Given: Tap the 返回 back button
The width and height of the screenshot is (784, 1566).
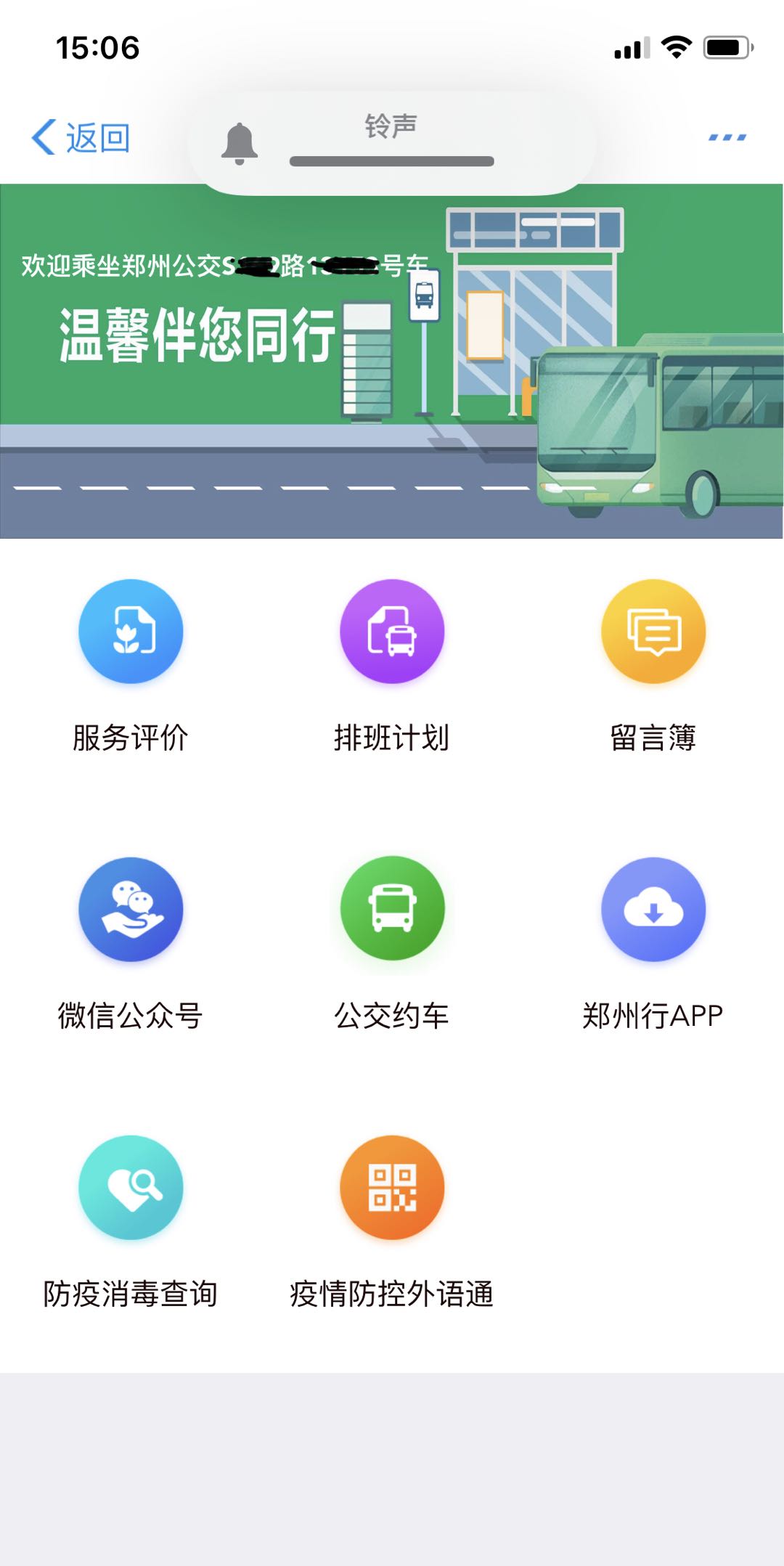Looking at the screenshot, I should [81, 137].
